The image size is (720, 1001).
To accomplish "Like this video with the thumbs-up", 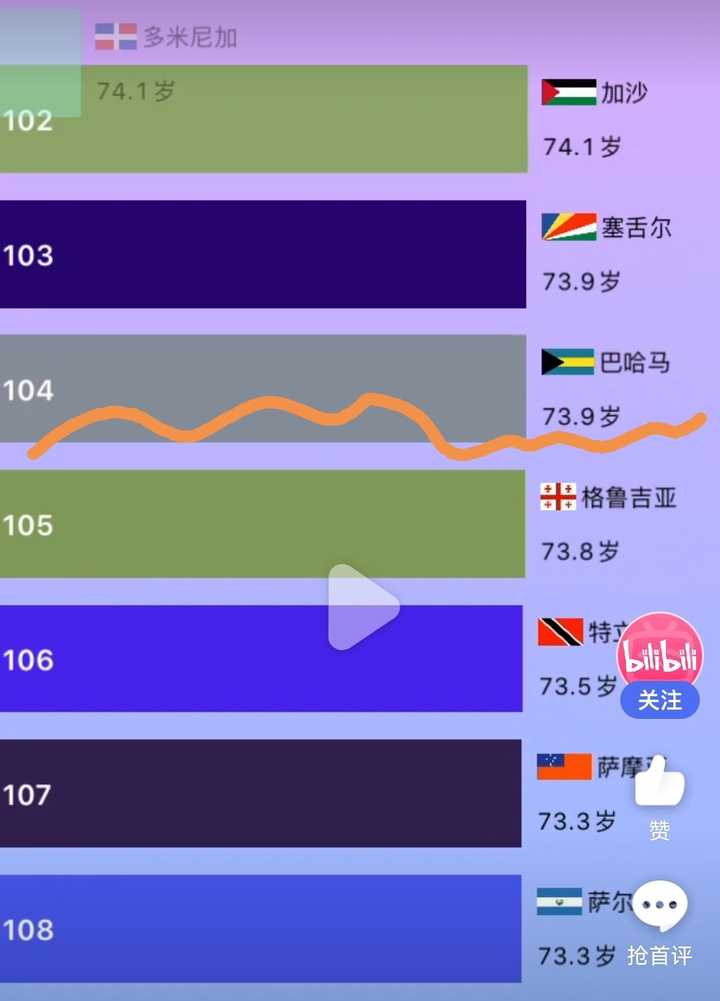I will [660, 783].
